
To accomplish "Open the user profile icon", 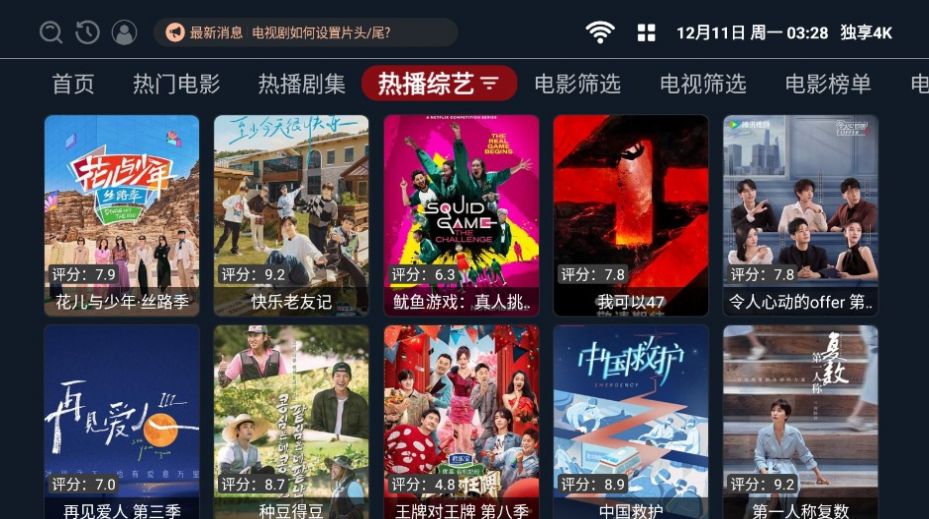I will 124,33.
